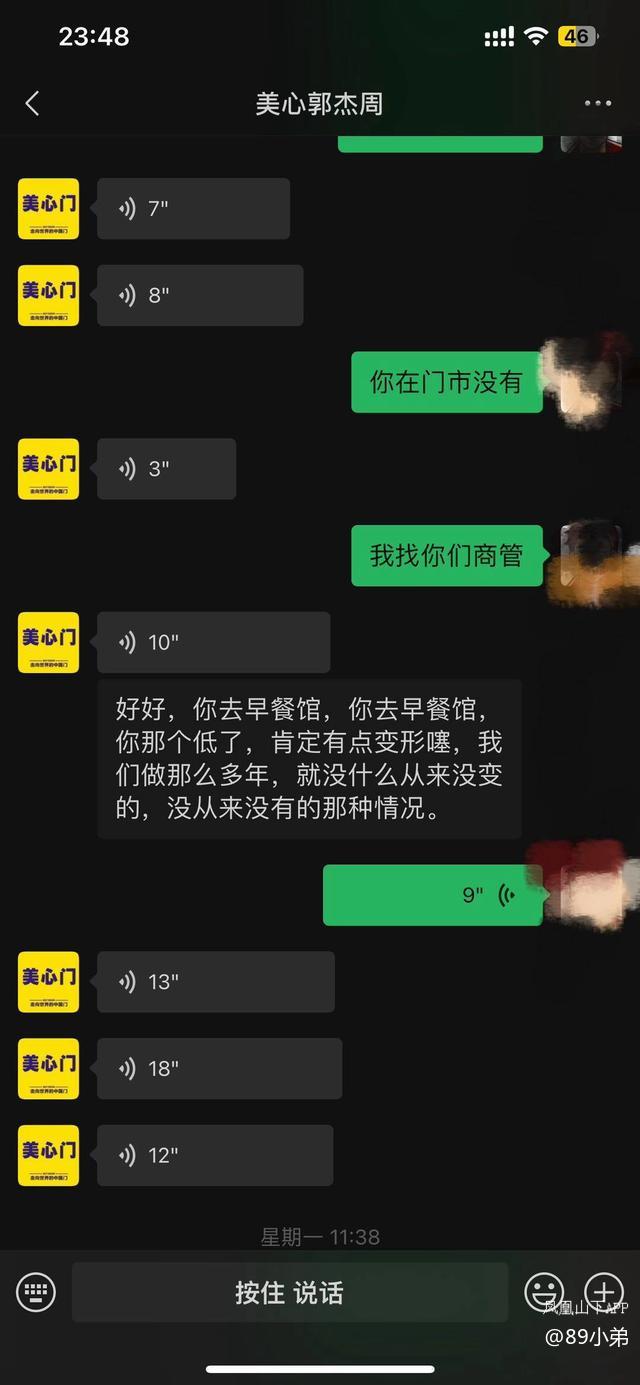
Task: Play the sent 9-second voice message
Action: tap(433, 895)
